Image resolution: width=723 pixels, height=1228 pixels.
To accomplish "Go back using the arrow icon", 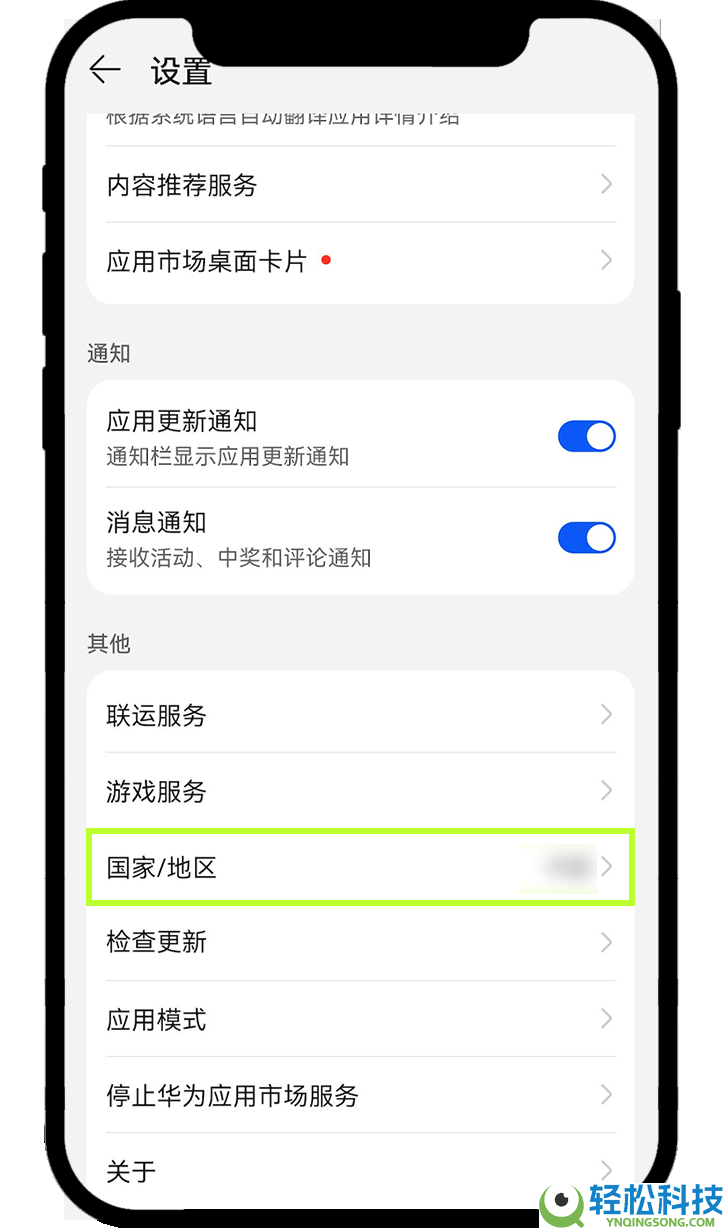I will 104,69.
